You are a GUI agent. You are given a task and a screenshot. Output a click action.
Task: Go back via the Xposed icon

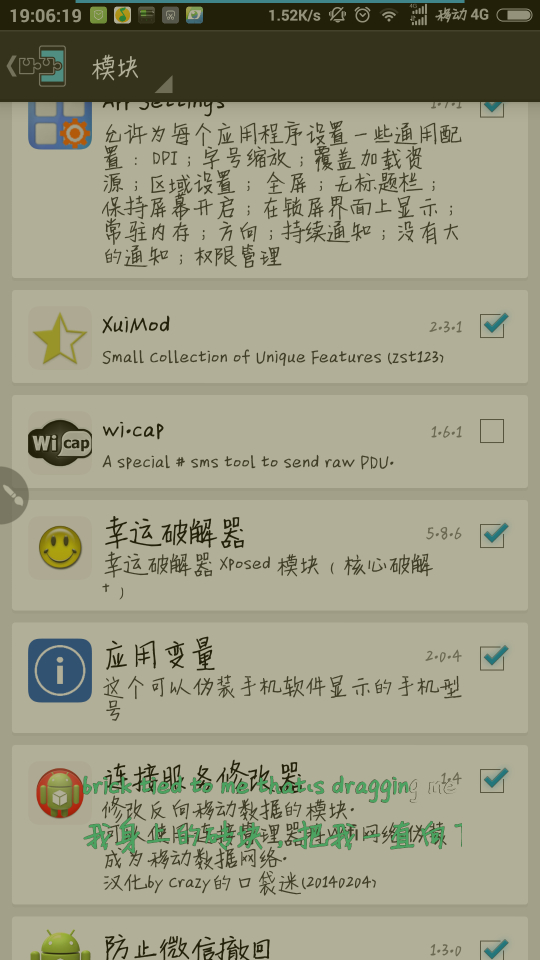37,66
